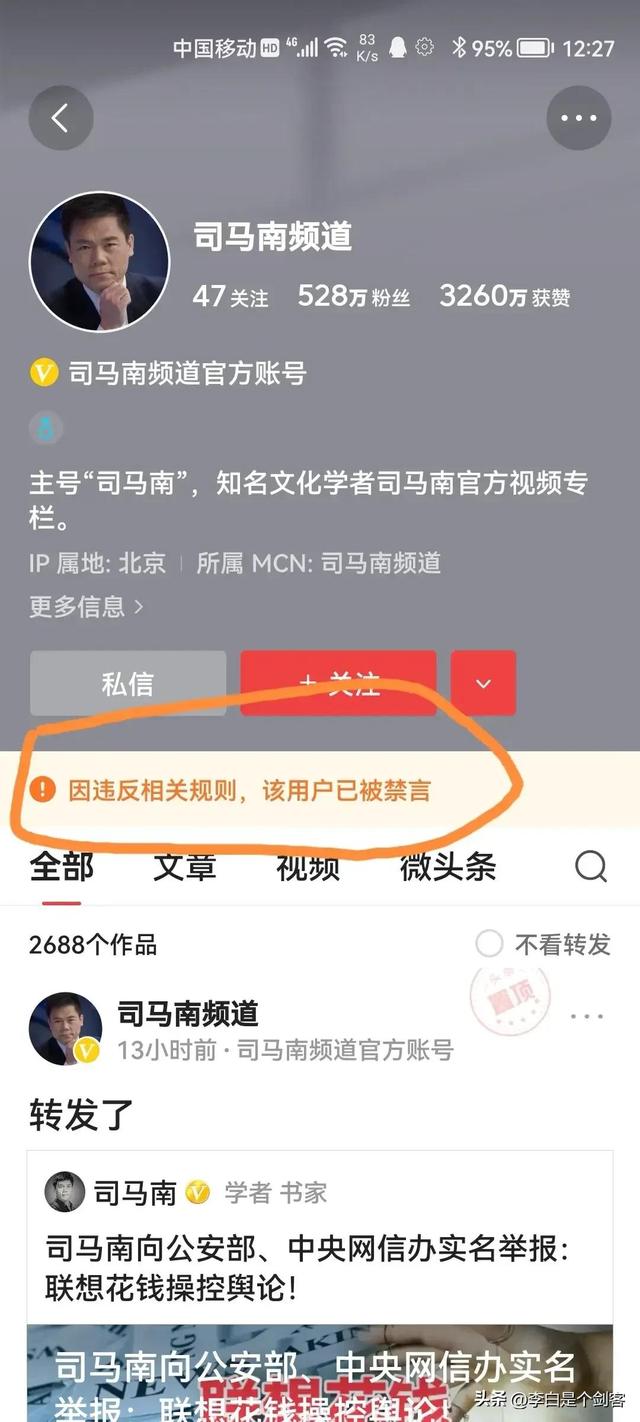Follow the account with 关注 button
Screen dimensions: 640x1422
click(338, 683)
